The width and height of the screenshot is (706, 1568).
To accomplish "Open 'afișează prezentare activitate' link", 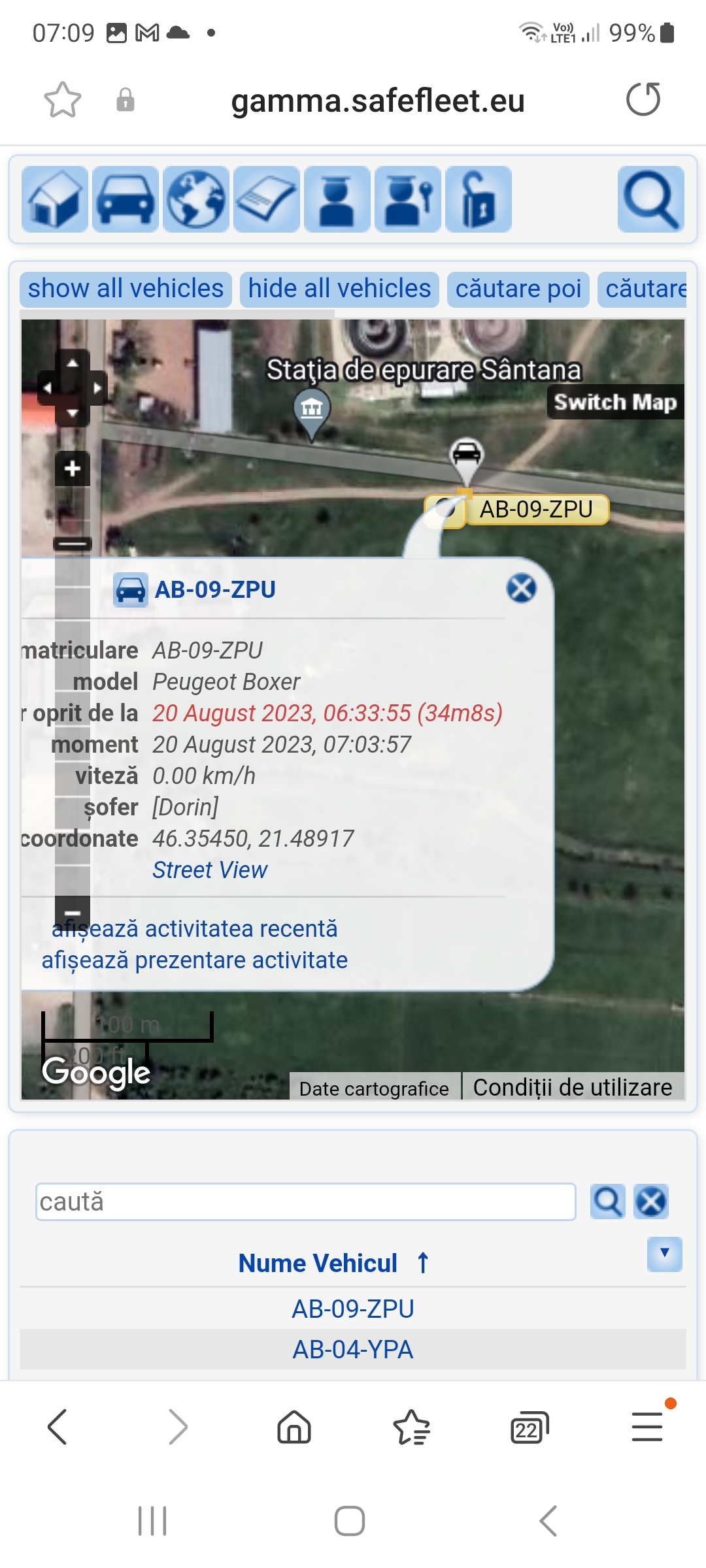I will pos(195,960).
